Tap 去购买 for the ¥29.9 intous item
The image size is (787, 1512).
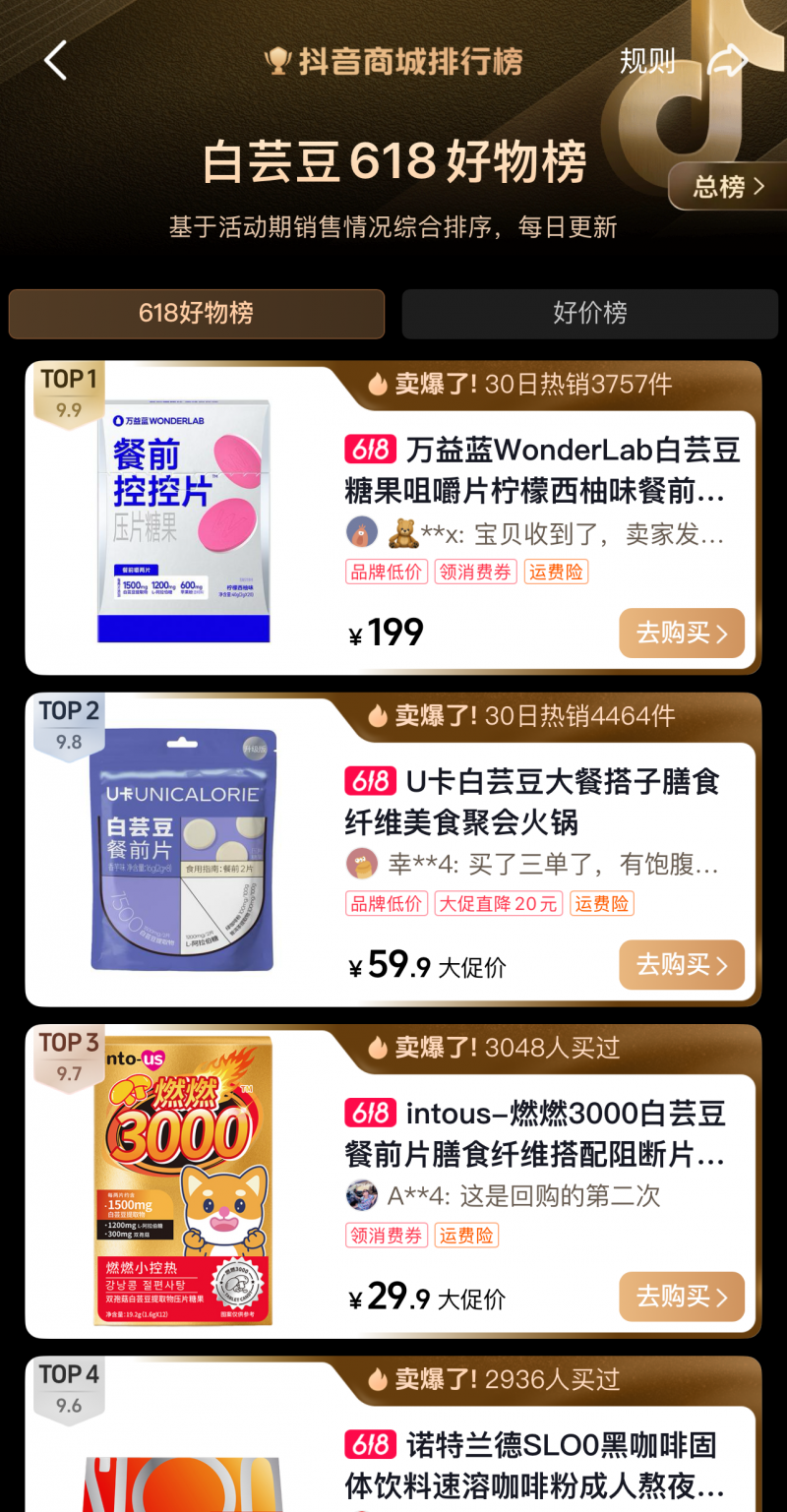[x=681, y=1296]
